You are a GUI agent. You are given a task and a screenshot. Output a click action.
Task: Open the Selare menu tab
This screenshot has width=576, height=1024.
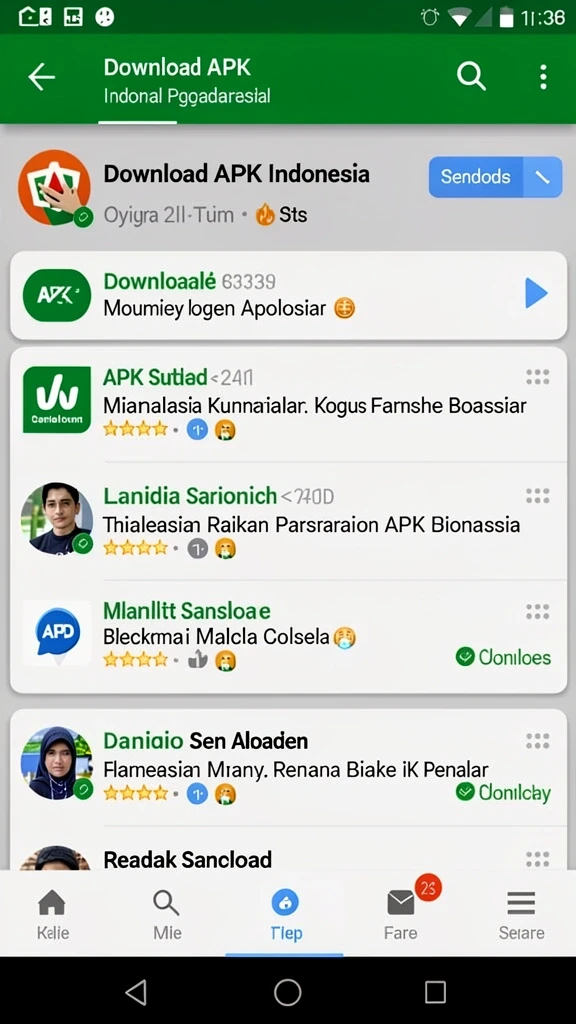coord(521,914)
